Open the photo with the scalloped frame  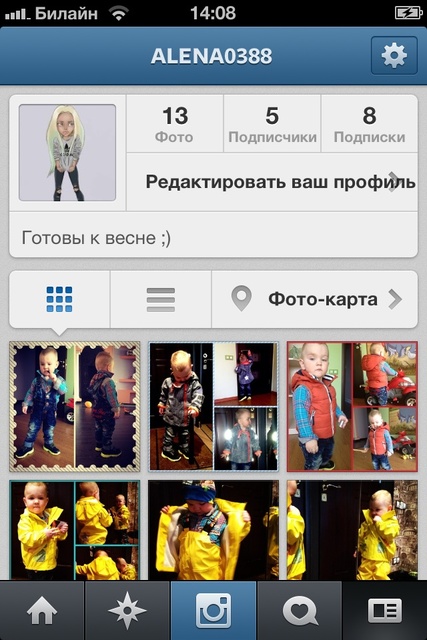point(75,407)
